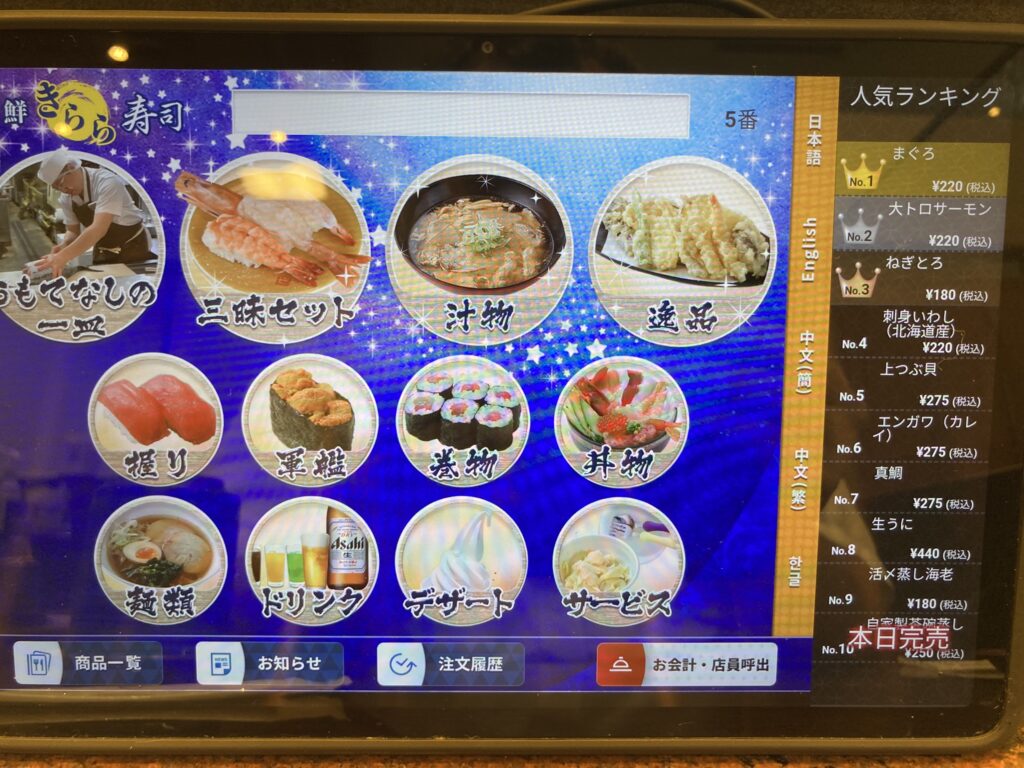Select the デザート dessert category
Image resolution: width=1024 pixels, height=768 pixels.
(x=461, y=560)
